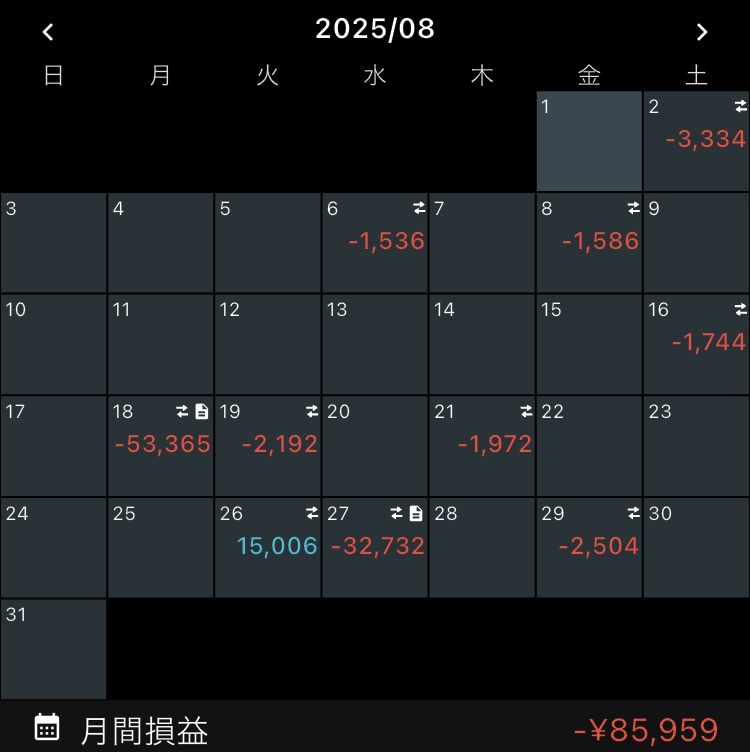Open August 2 with -3,334
The image size is (750, 752).
tap(696, 141)
